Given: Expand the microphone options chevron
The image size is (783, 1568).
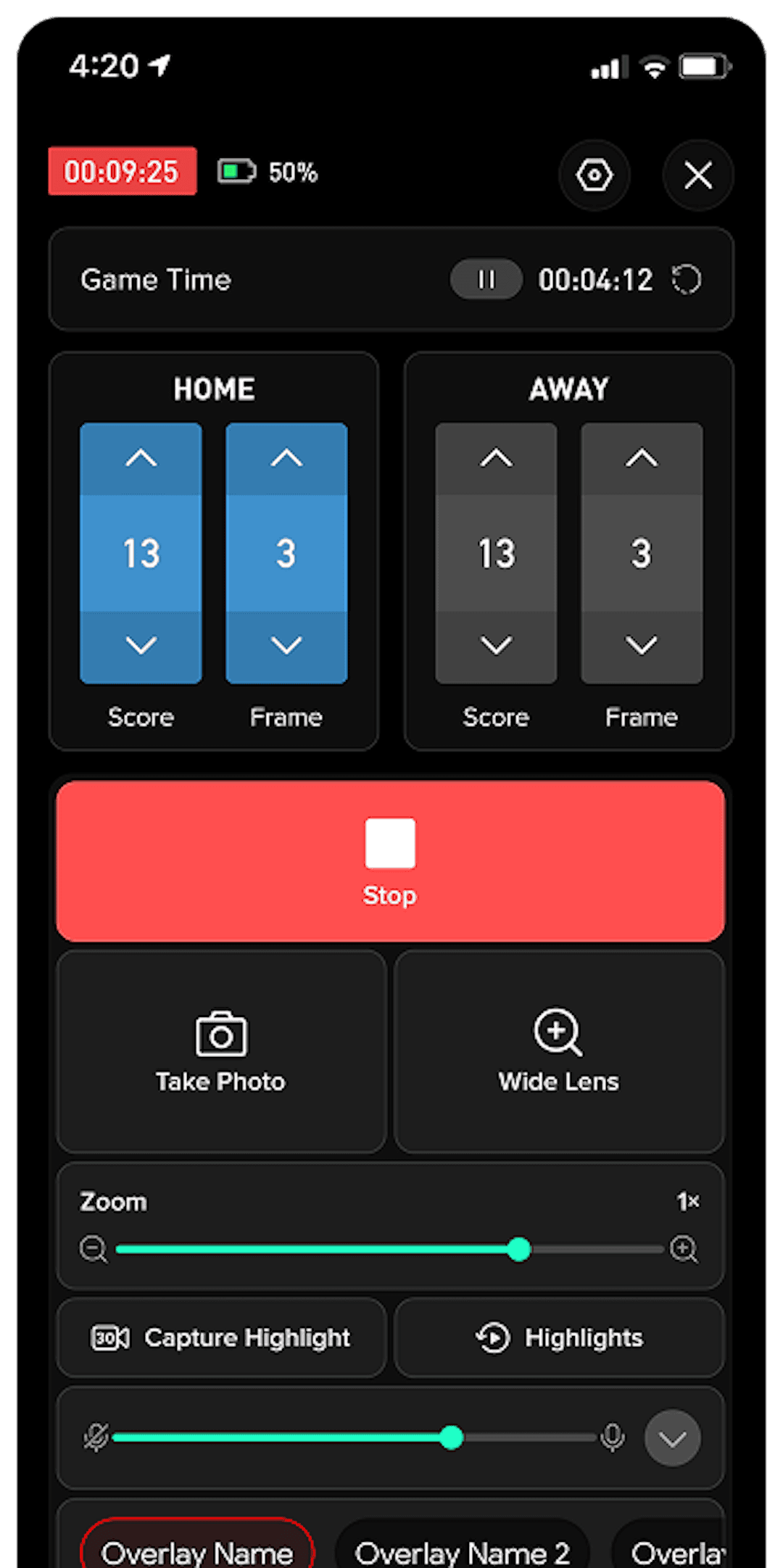Looking at the screenshot, I should click(672, 1438).
